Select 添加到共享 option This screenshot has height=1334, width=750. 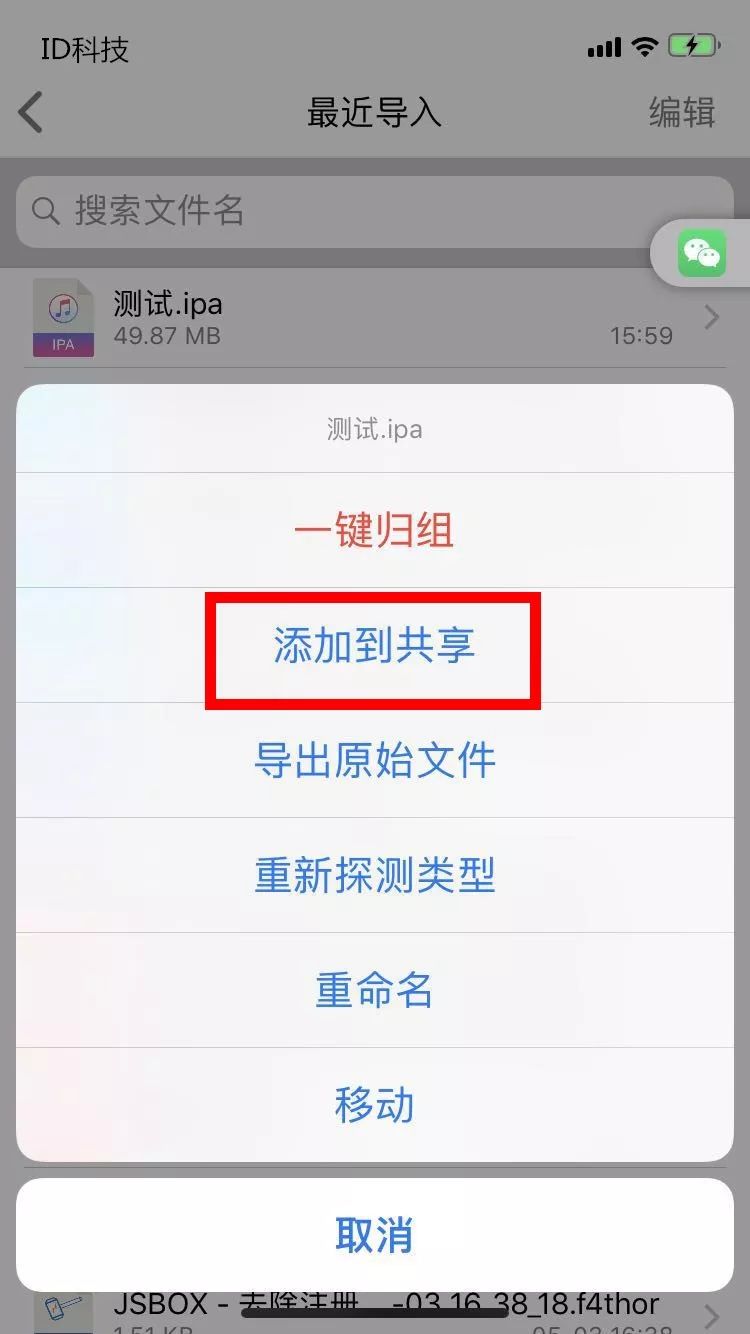pos(374,645)
